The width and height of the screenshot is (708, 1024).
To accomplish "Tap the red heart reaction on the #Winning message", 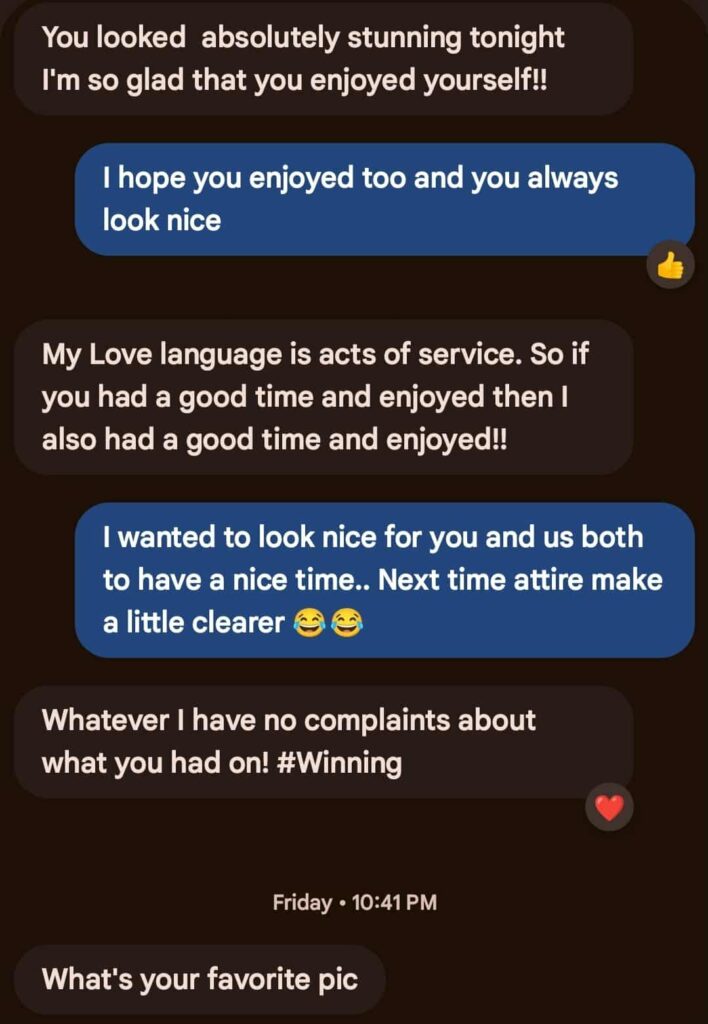I will coord(608,806).
